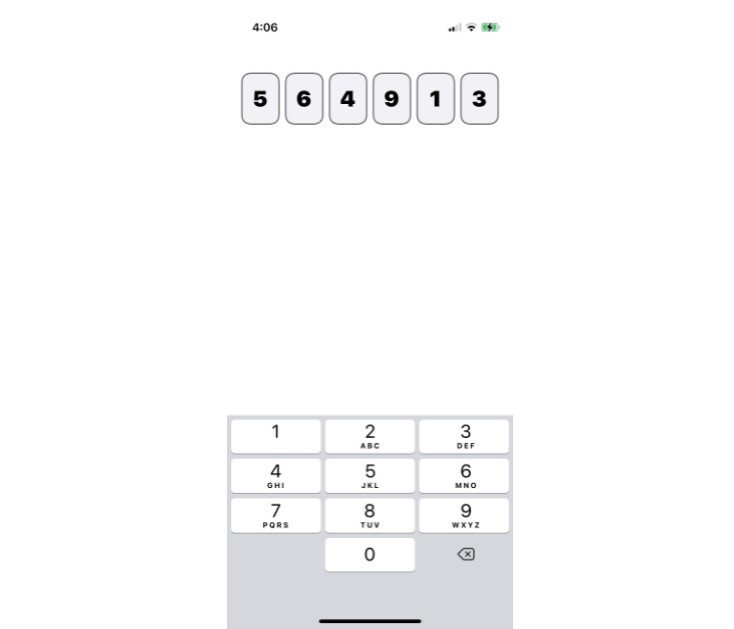Image resolution: width=734 pixels, height=629 pixels.
Task: Enter 9 with the WXYZ key
Action: [x=464, y=515]
